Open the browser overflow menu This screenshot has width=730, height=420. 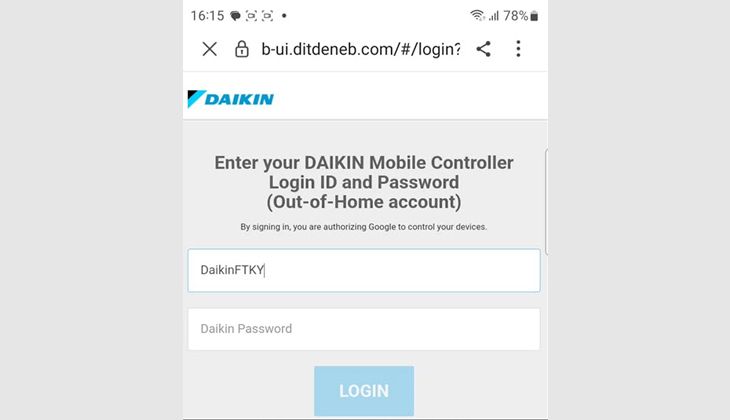click(518, 49)
